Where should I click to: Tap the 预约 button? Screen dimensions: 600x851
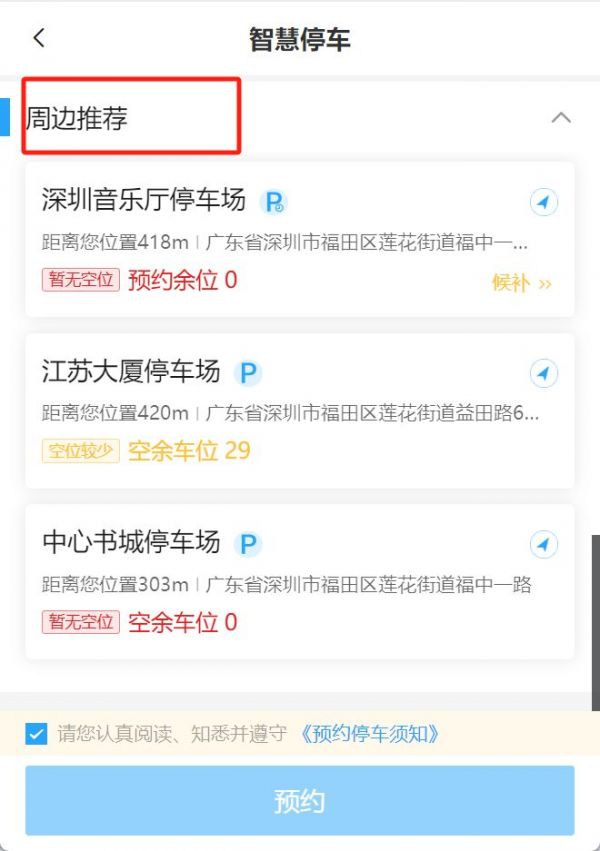click(299, 801)
